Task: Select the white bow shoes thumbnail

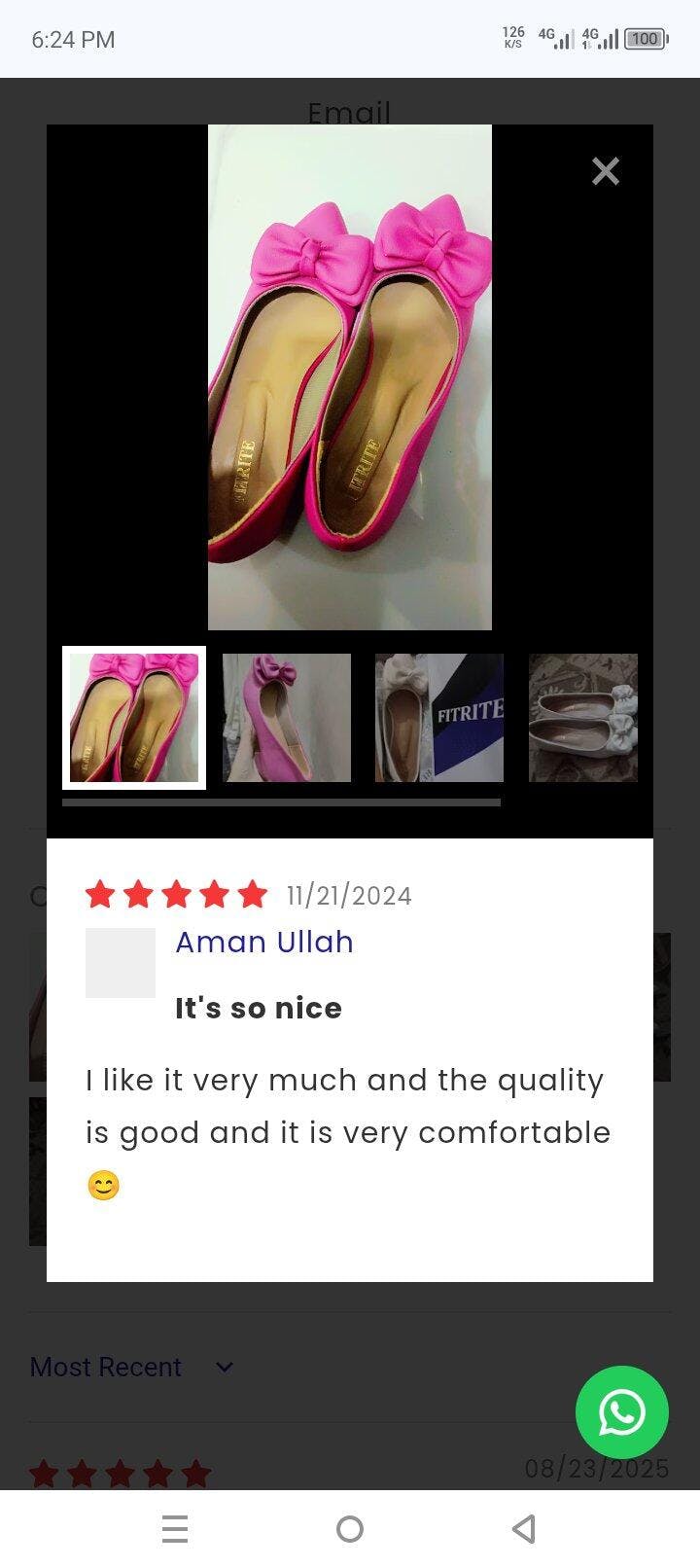Action: [x=583, y=718]
